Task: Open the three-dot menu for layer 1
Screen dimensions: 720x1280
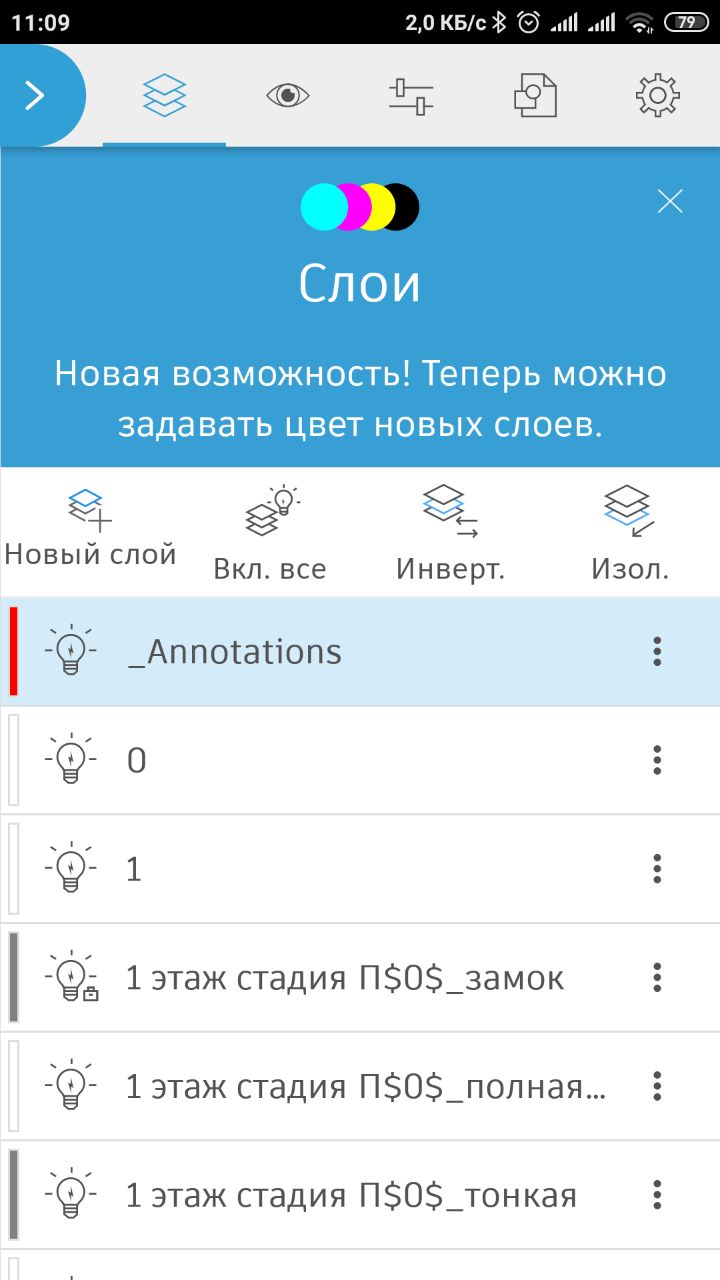Action: click(657, 868)
